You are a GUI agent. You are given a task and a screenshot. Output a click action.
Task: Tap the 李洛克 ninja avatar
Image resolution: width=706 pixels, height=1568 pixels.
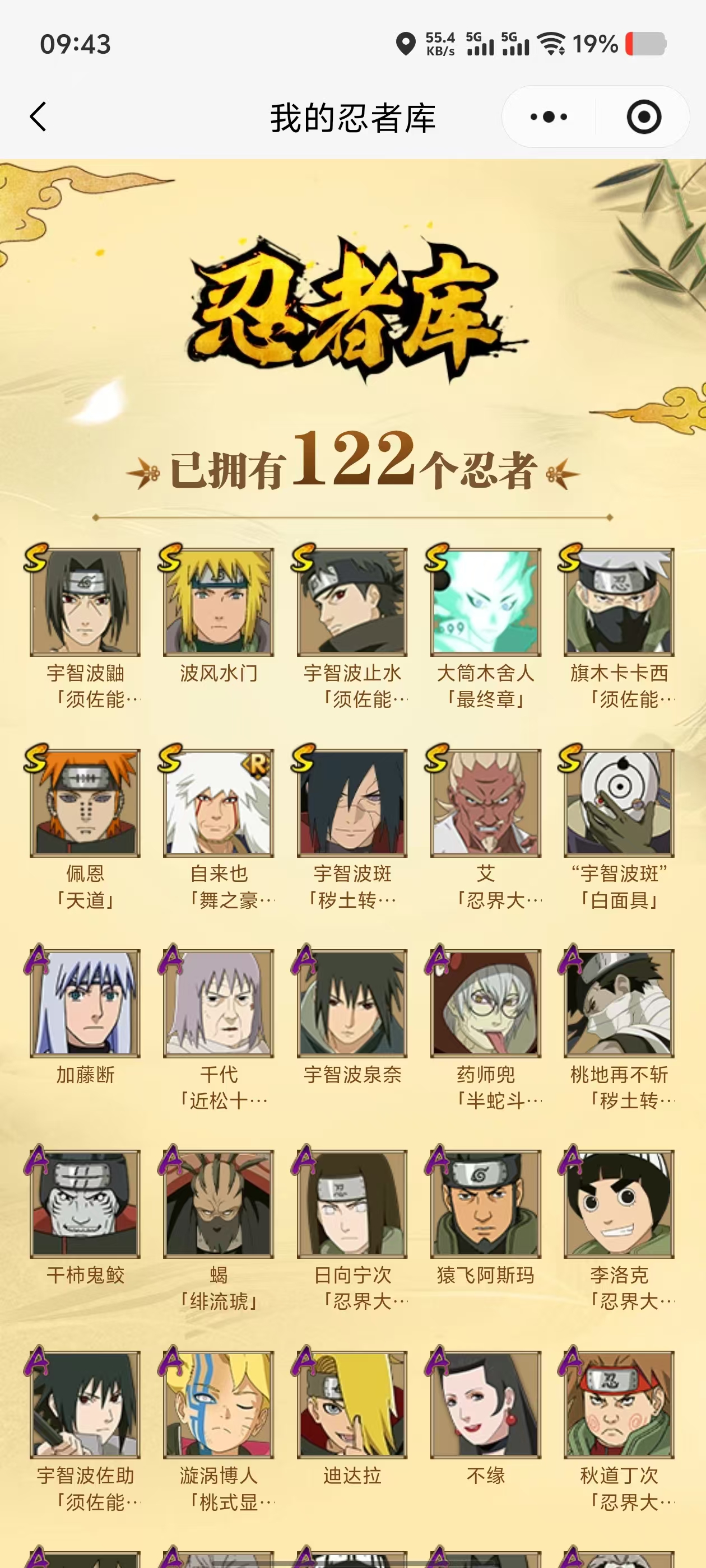619,1203
